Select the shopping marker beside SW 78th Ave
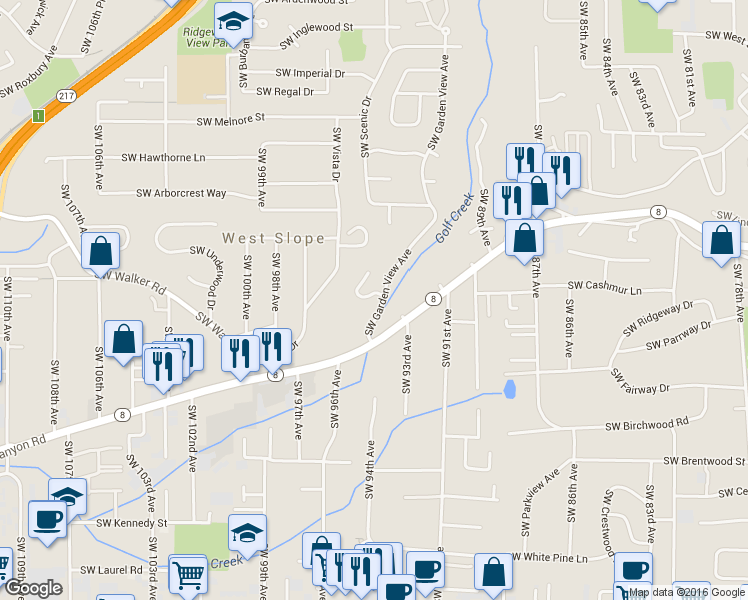 click(721, 241)
